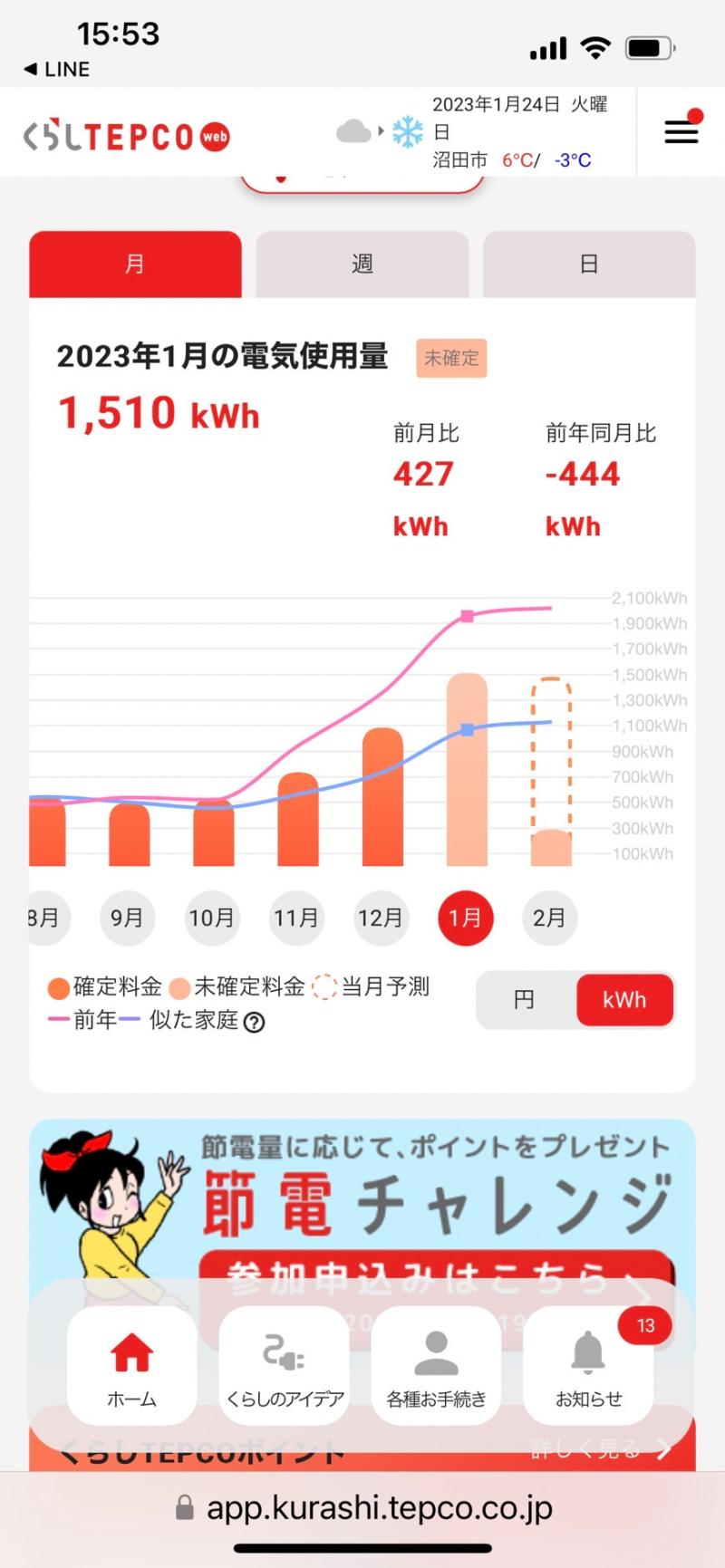Switch the chart unit to kWh
The height and width of the screenshot is (1568, 725).
[624, 1000]
